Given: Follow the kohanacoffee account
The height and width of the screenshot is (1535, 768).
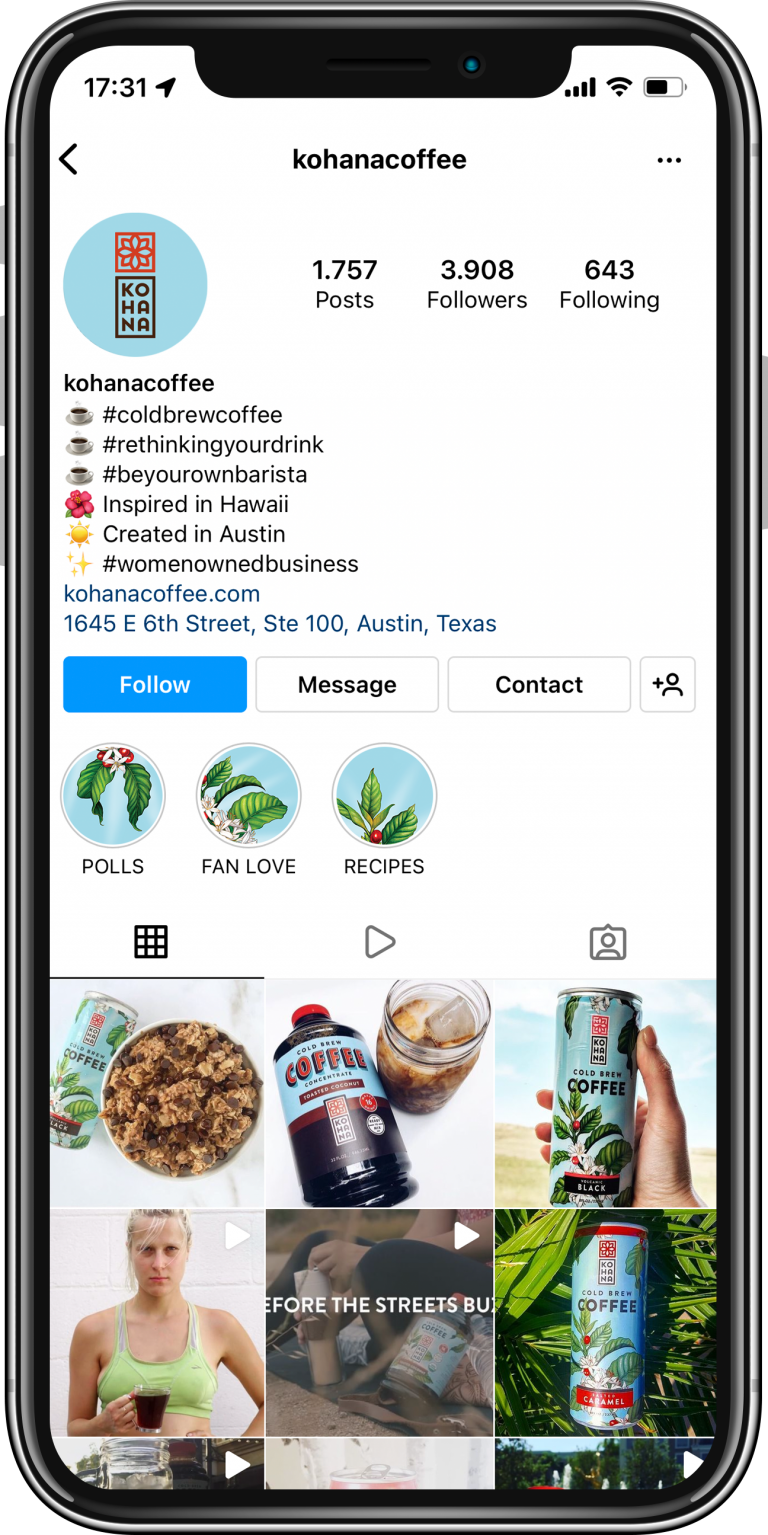Looking at the screenshot, I should (155, 684).
